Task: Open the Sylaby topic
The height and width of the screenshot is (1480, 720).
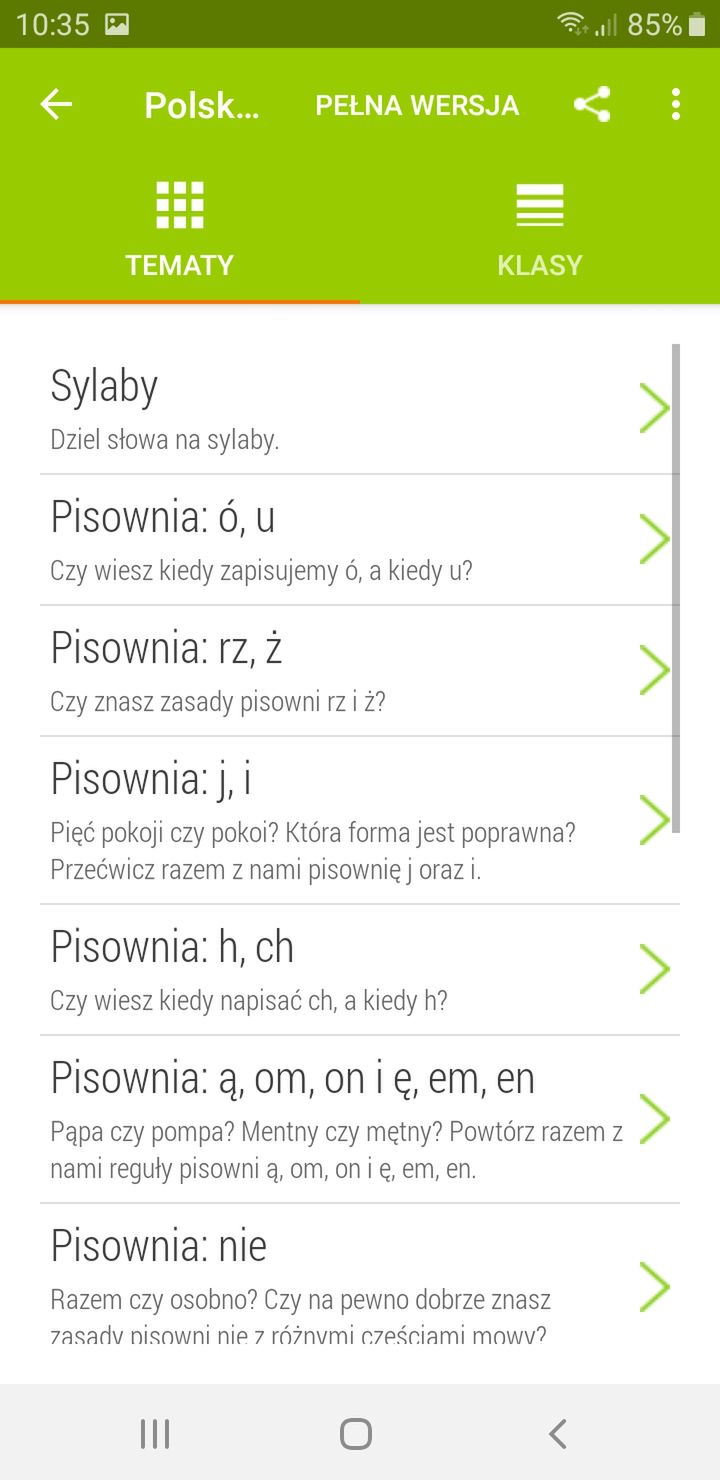Action: [360, 409]
